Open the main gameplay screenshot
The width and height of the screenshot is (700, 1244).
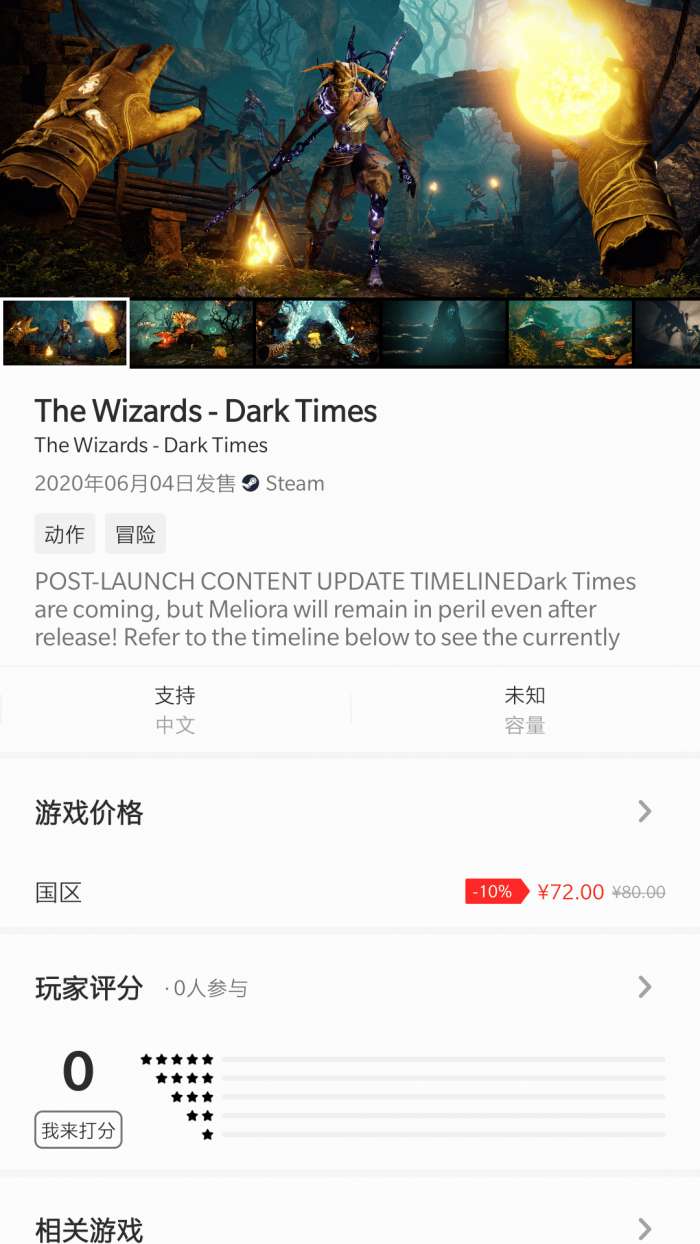pos(350,148)
